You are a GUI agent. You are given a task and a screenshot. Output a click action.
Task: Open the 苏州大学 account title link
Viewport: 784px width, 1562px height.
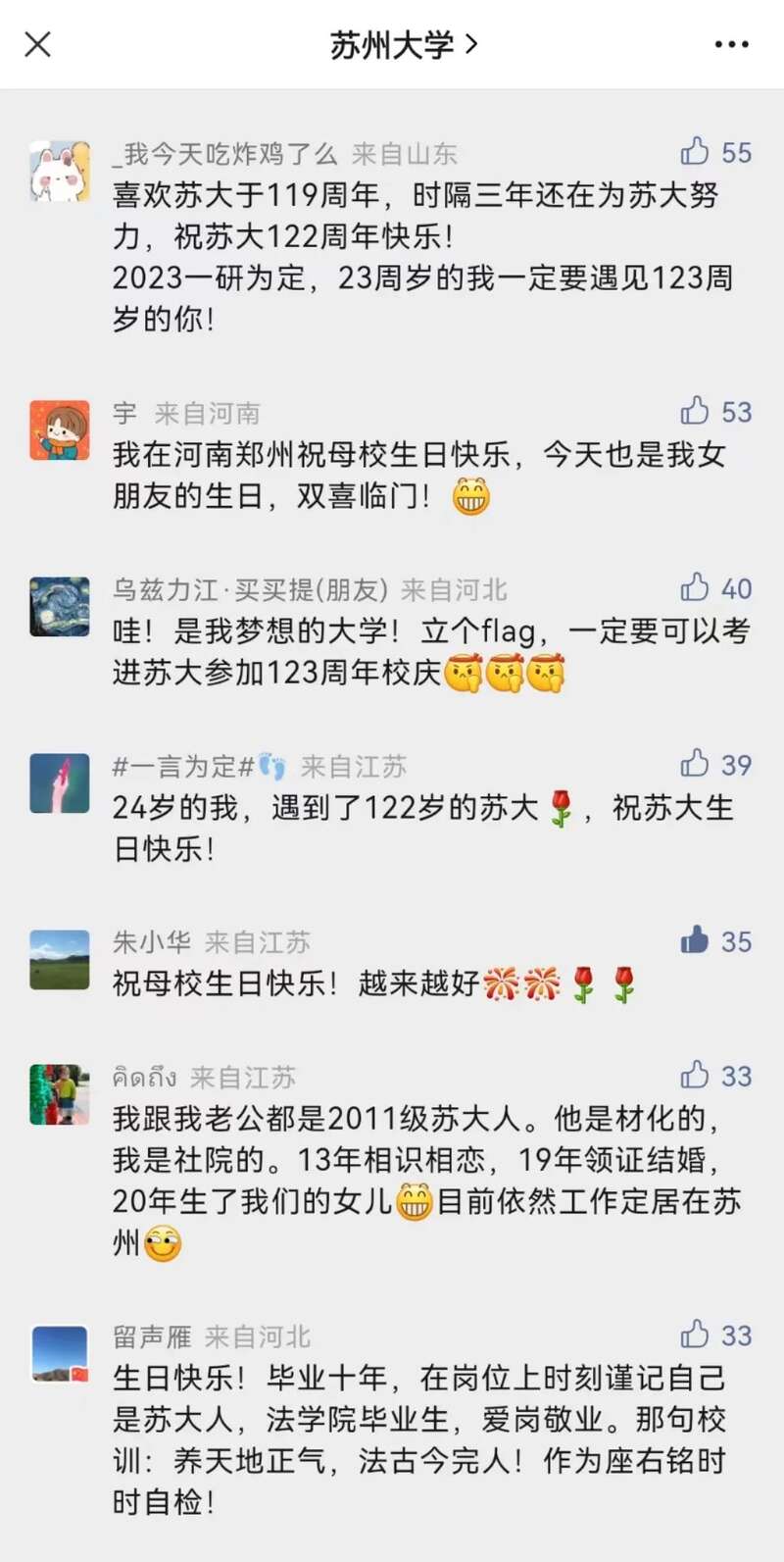pyautogui.click(x=402, y=45)
